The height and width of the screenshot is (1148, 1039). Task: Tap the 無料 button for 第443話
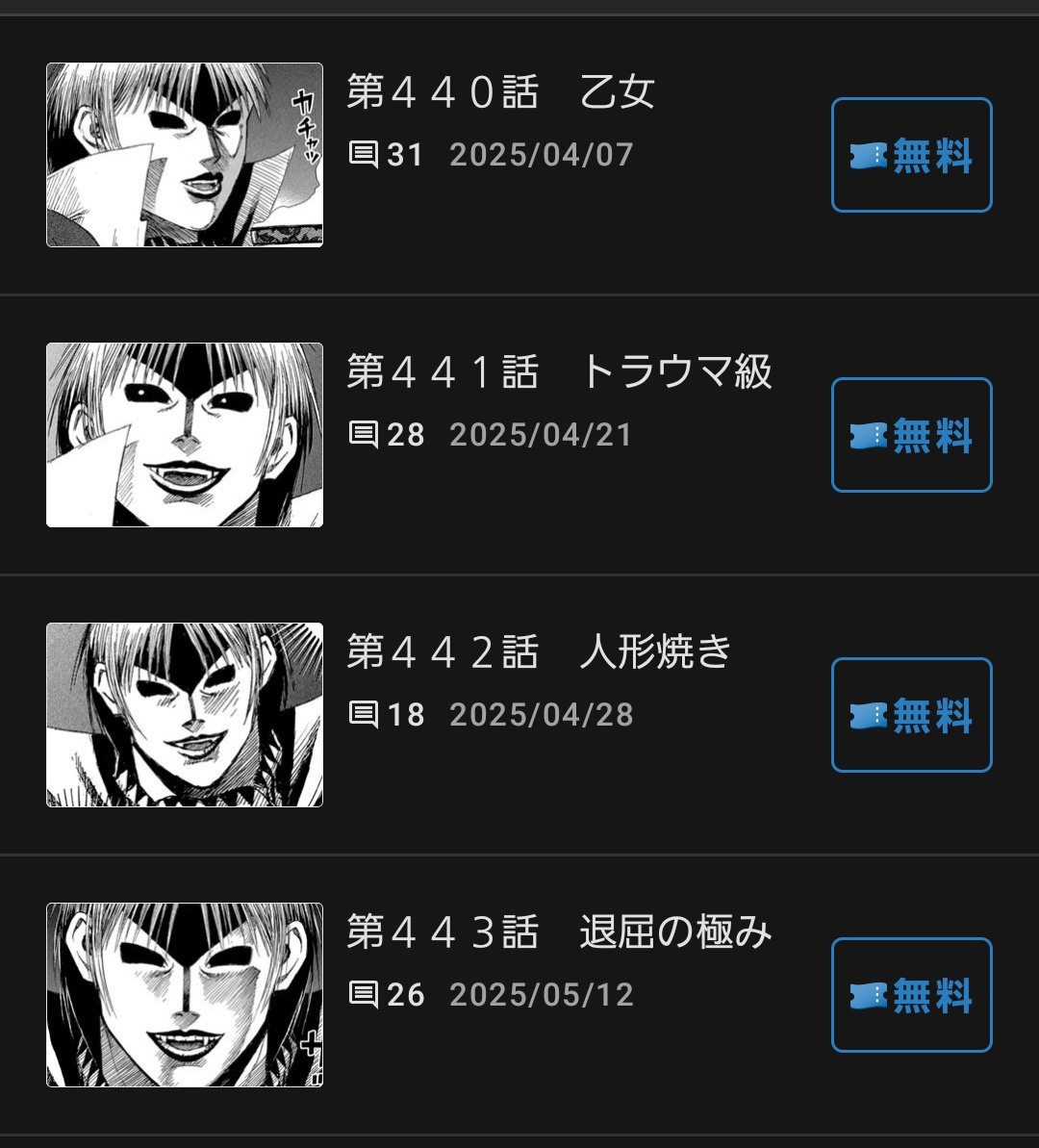tap(911, 995)
